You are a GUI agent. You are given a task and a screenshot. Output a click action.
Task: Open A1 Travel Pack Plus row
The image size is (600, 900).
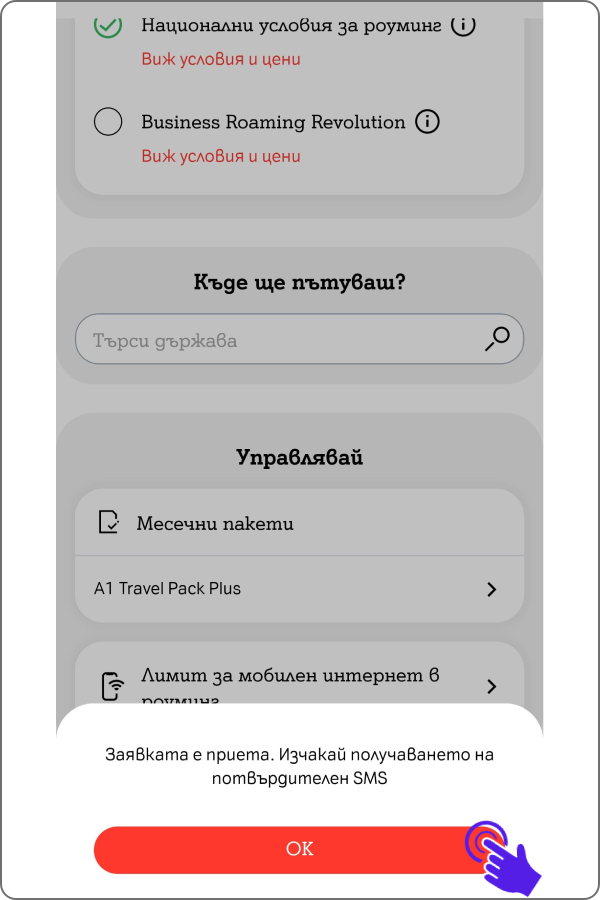click(299, 589)
